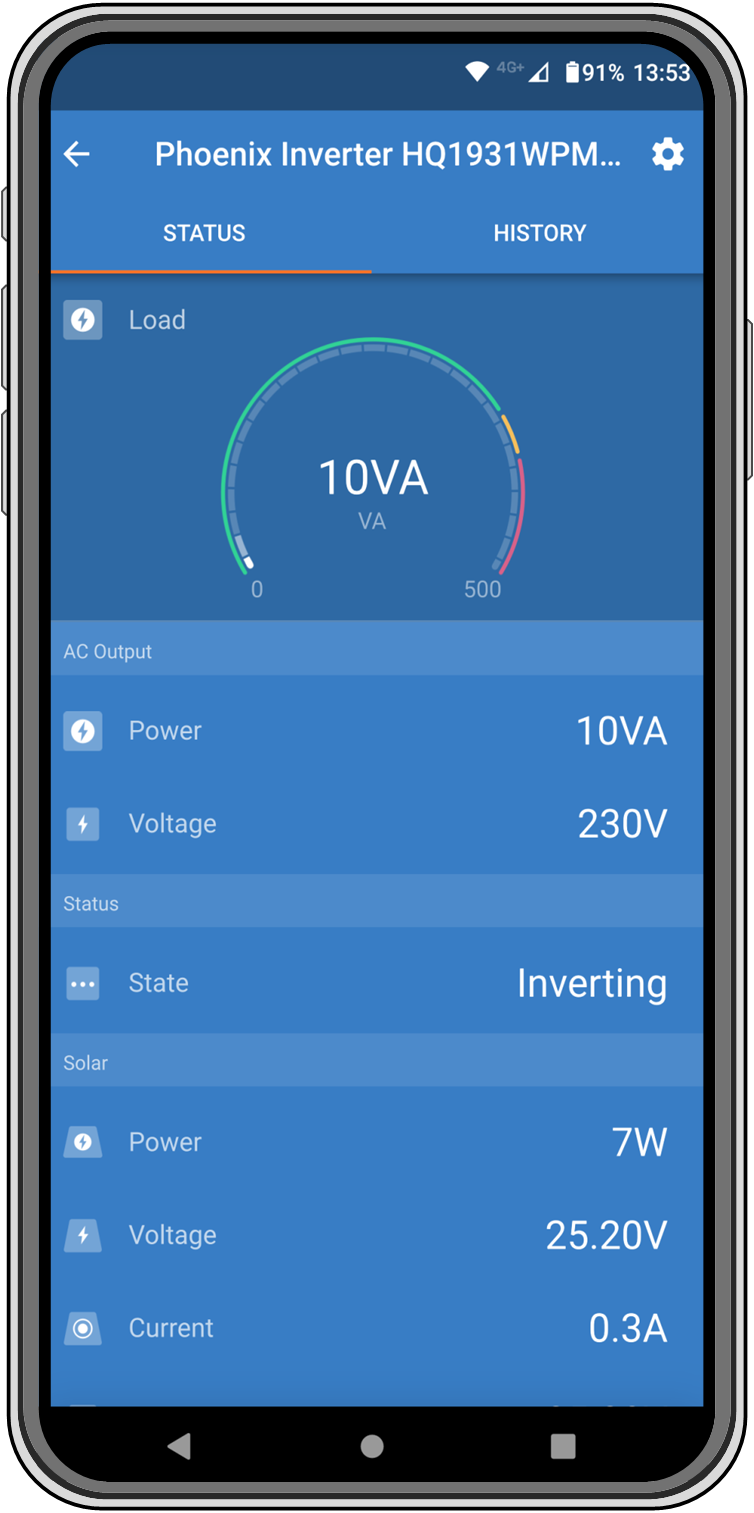
Task: Tap the system back button
Action: 180,1445
